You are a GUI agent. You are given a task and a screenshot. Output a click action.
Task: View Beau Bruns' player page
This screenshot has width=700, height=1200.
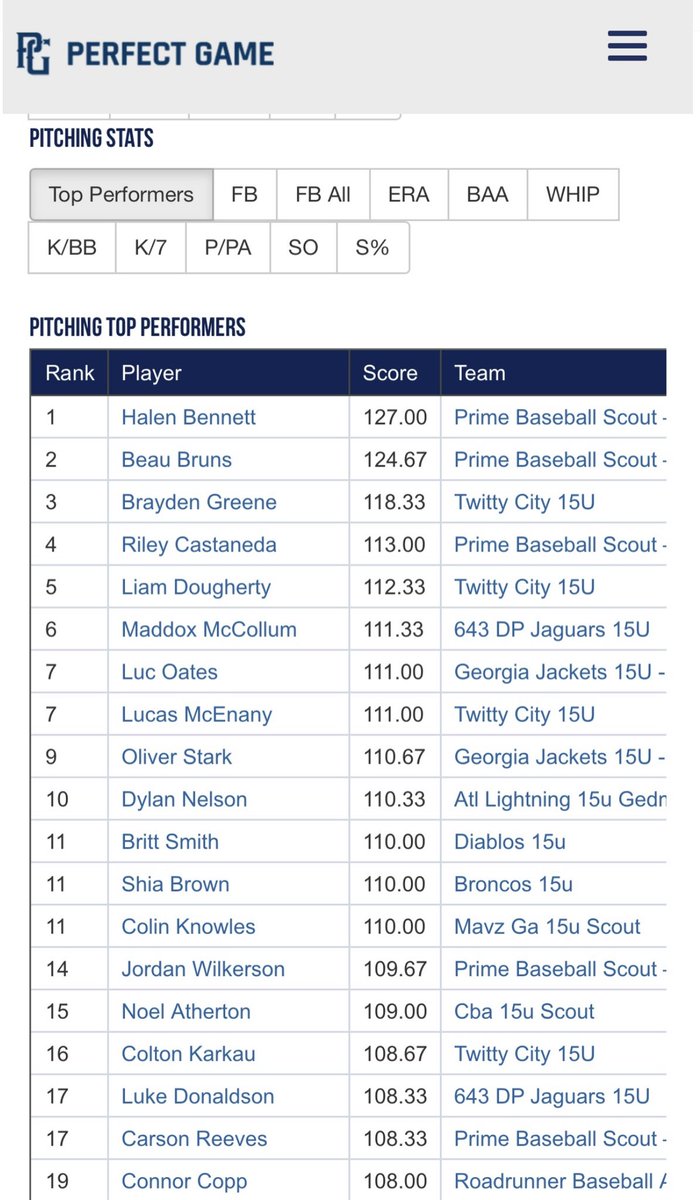176,460
